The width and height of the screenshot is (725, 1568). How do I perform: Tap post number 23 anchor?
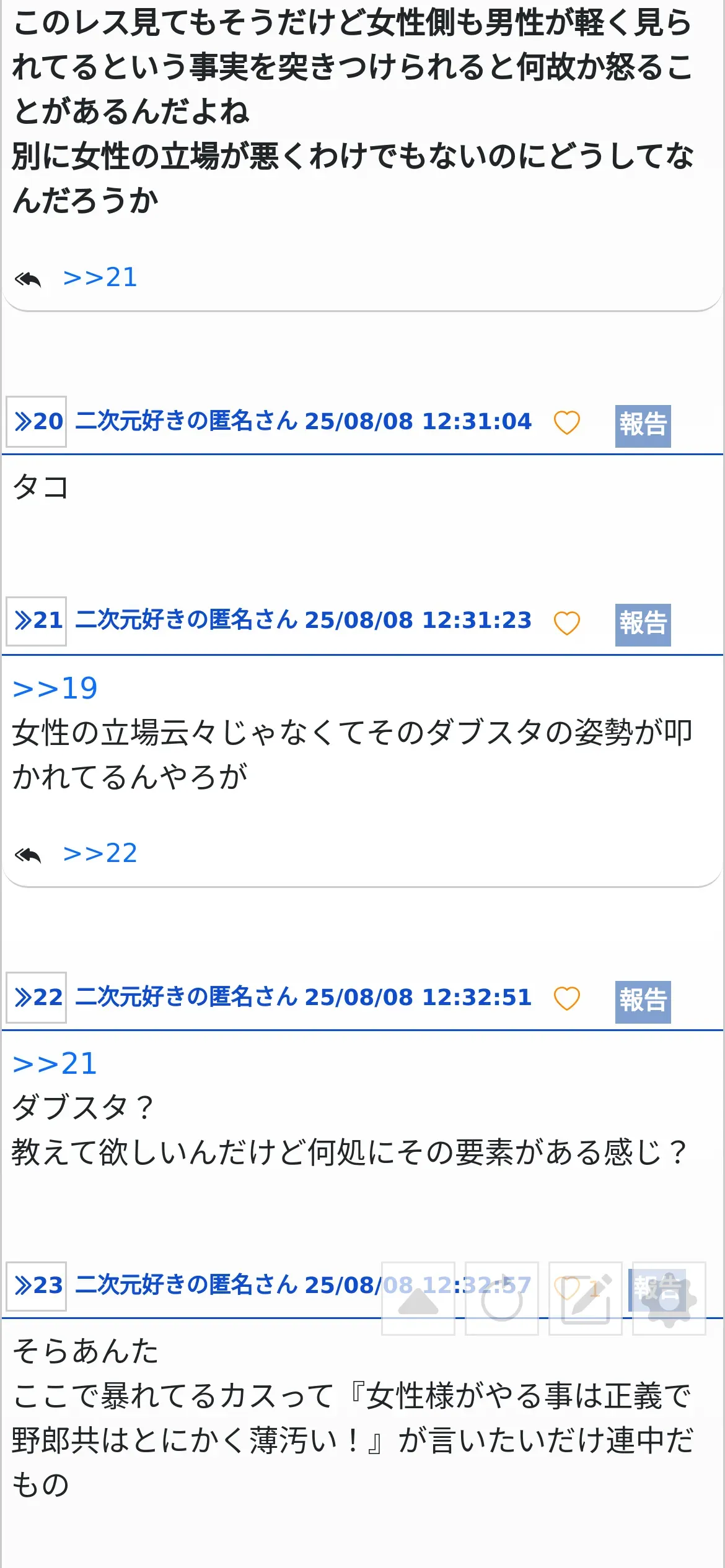[x=37, y=1286]
